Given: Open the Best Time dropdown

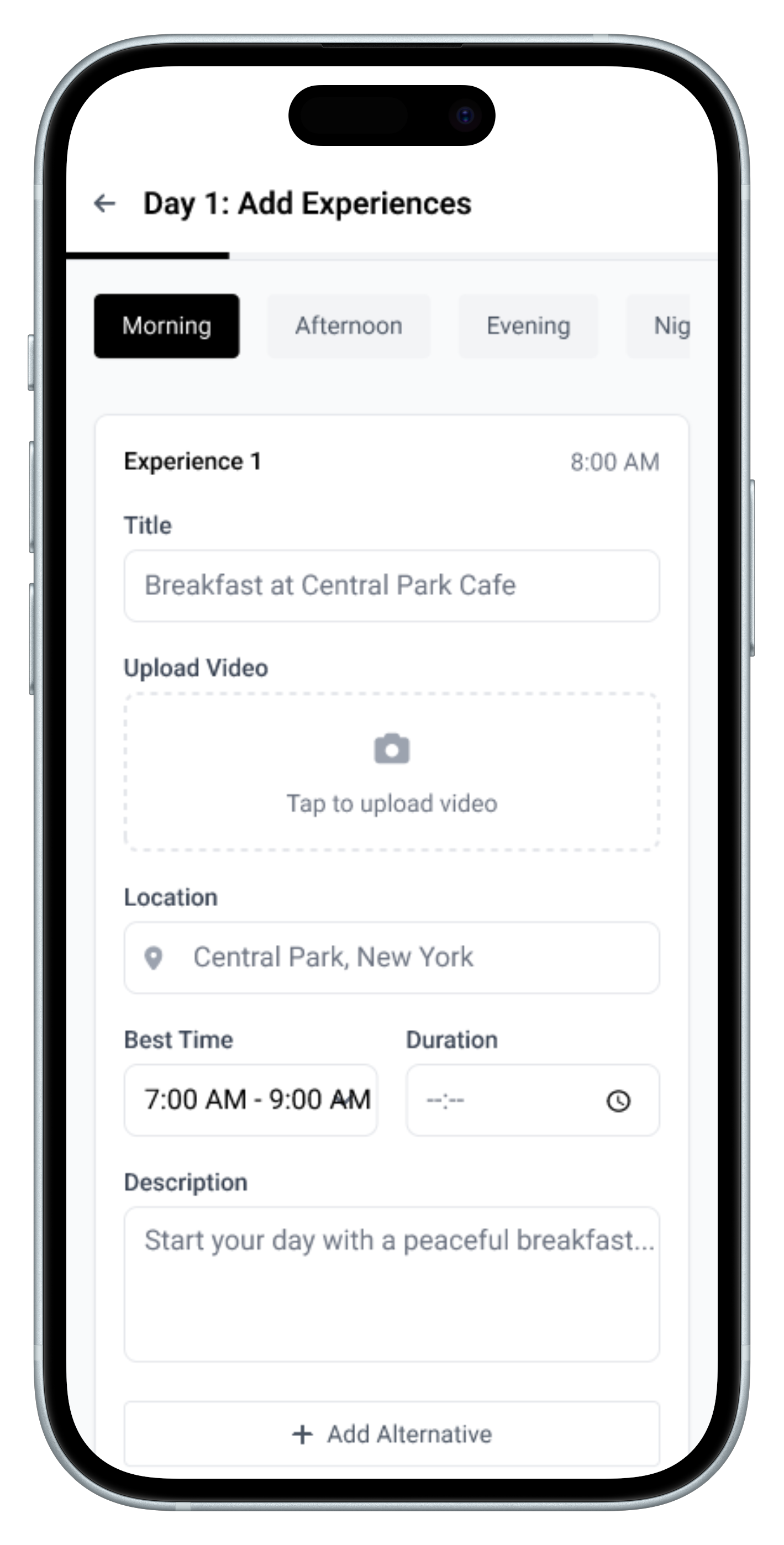Looking at the screenshot, I should point(251,1100).
